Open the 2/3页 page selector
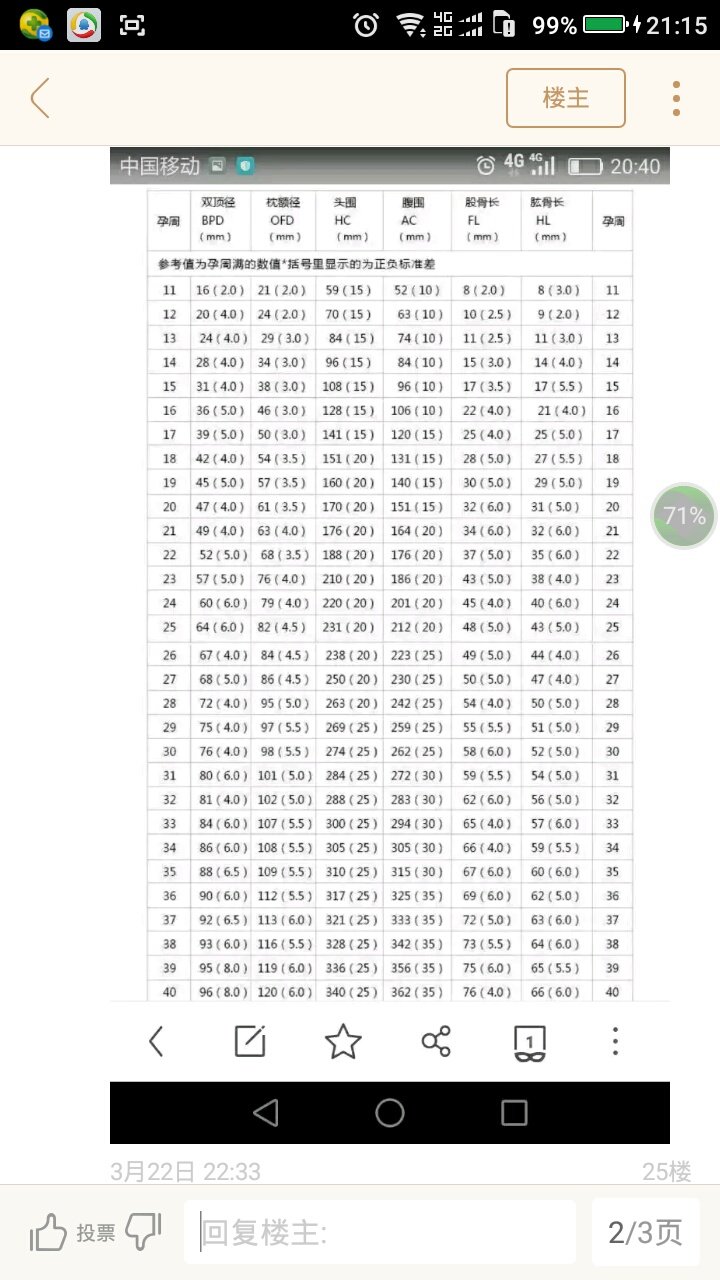 645,1232
